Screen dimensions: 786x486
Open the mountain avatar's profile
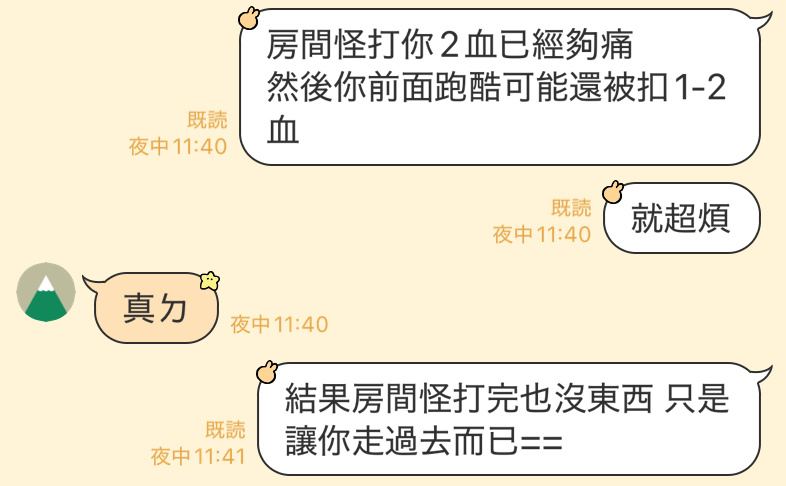coord(46,294)
